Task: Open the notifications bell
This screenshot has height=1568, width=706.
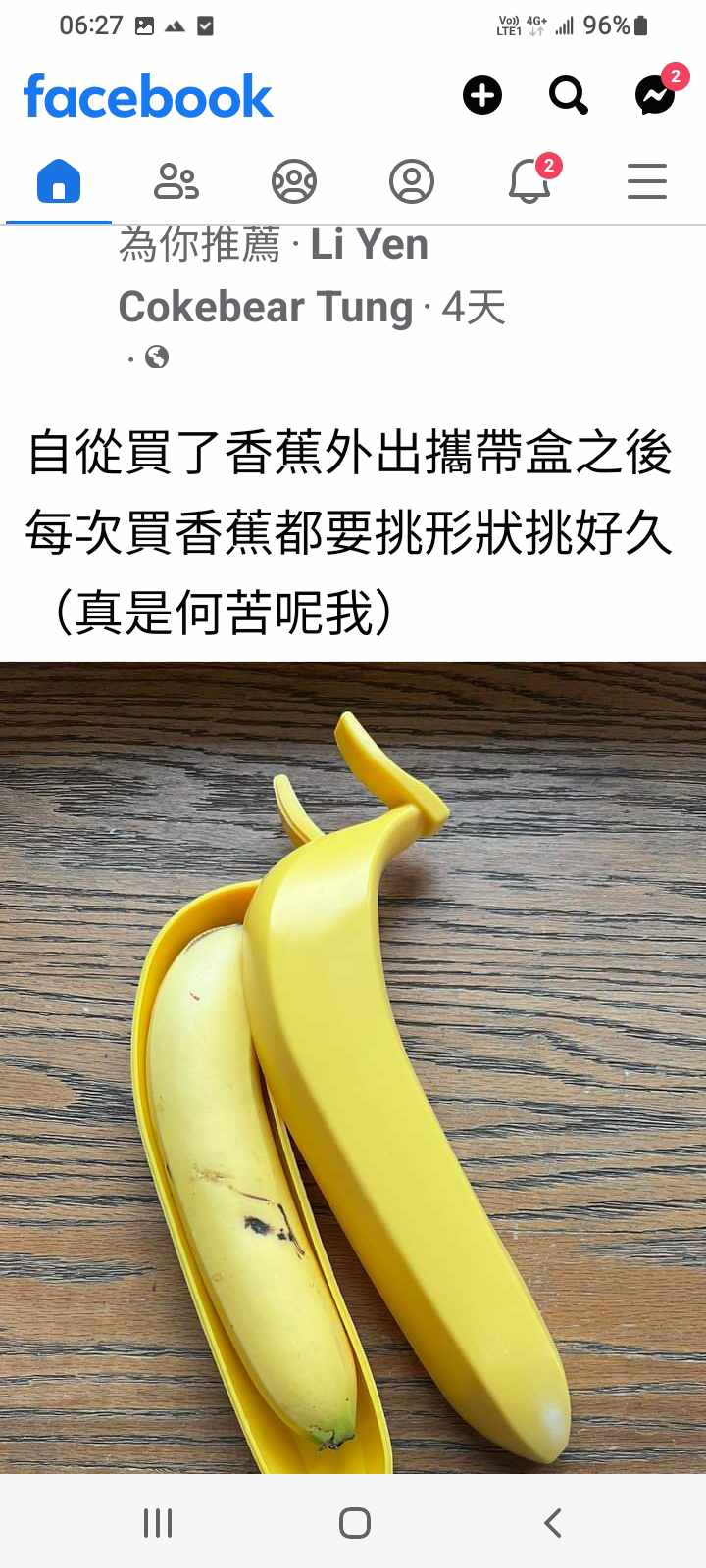Action: (x=529, y=181)
